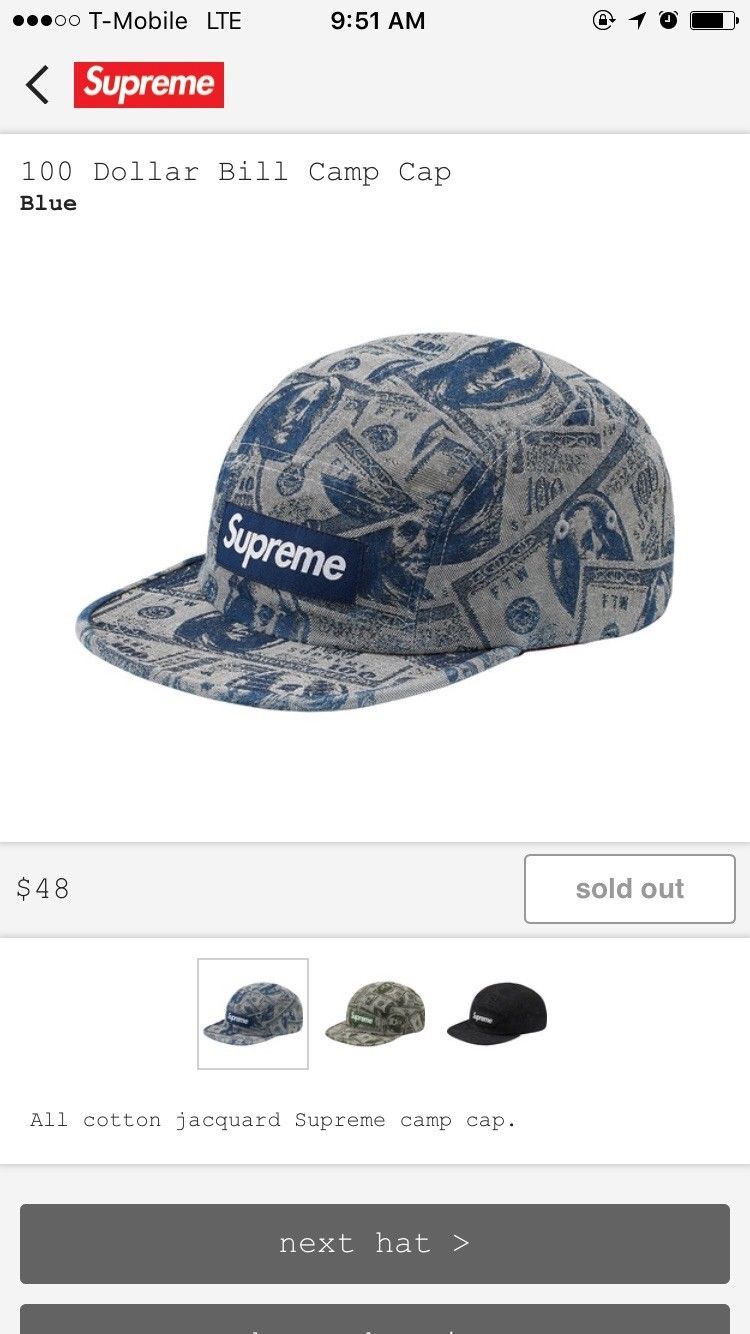The width and height of the screenshot is (750, 1334).
Task: Tap the sold out button
Action: 630,888
